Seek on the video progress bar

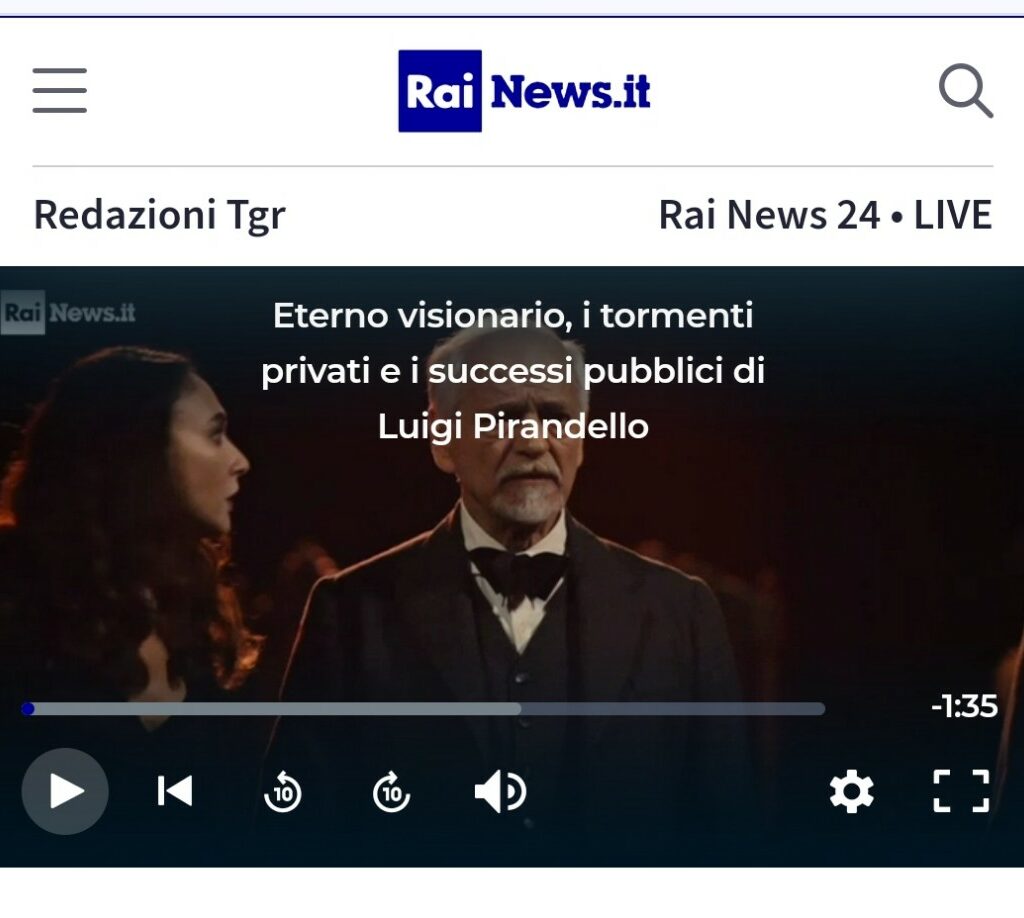click(x=423, y=709)
